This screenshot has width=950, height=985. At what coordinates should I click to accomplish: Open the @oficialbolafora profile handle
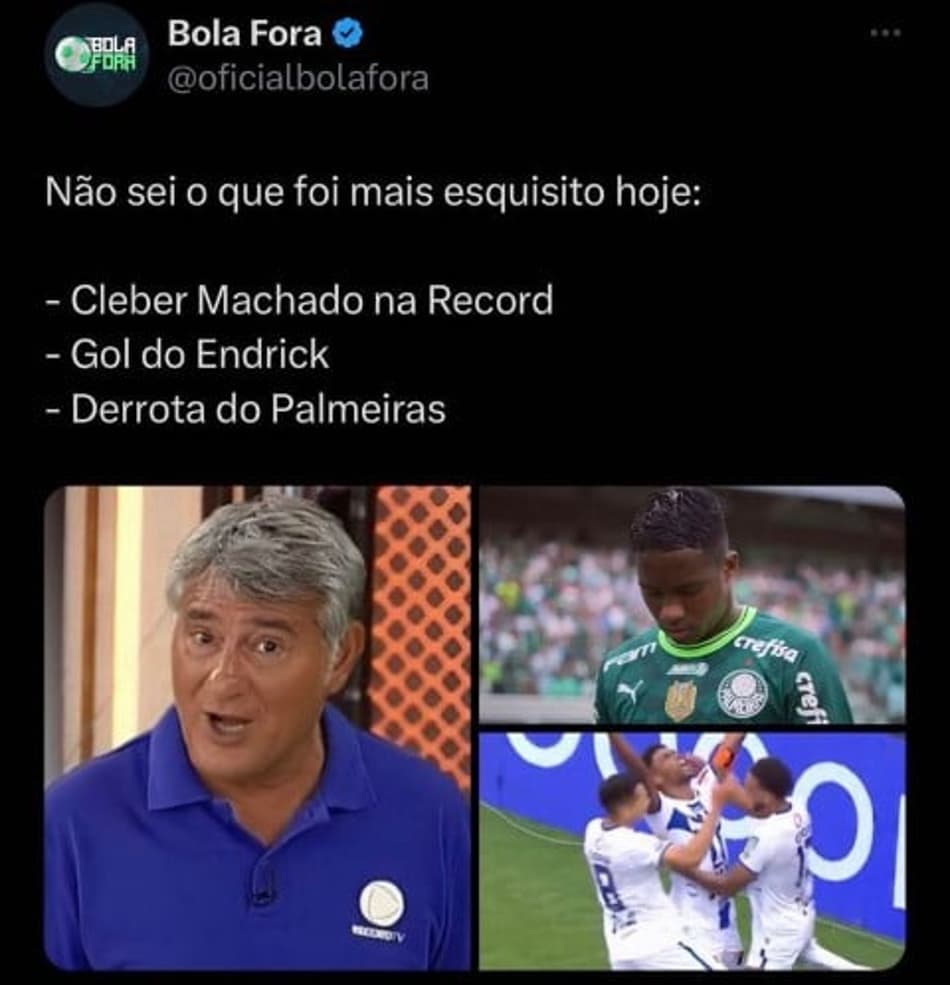(x=298, y=78)
